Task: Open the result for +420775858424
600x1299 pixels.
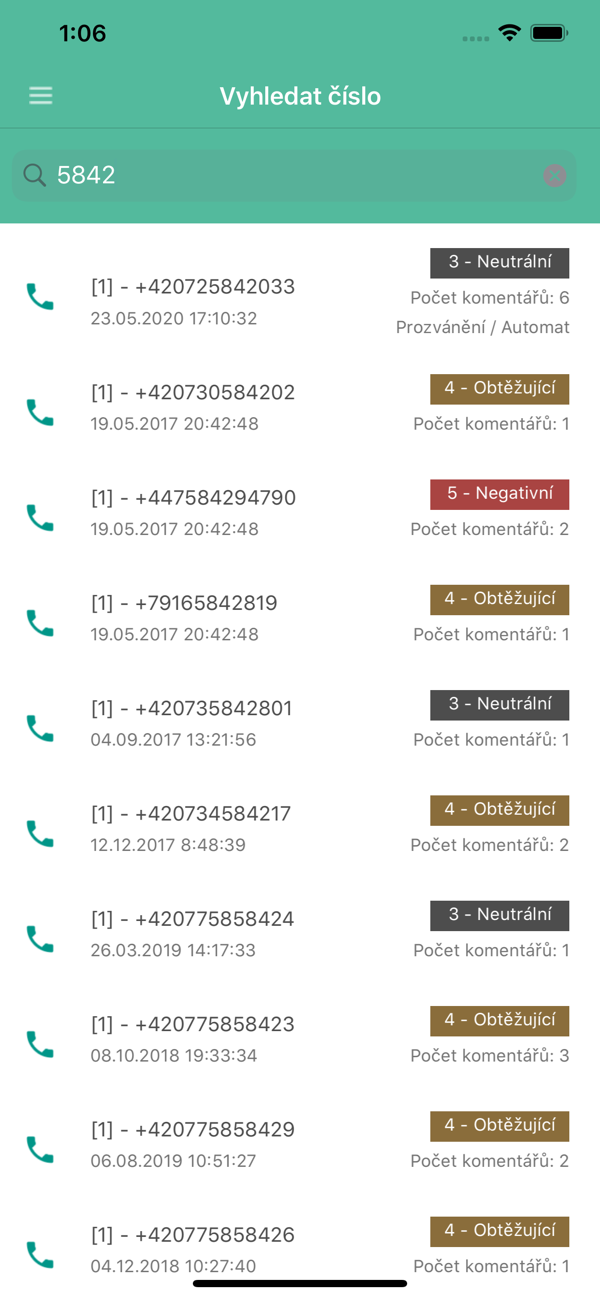Action: pyautogui.click(x=300, y=932)
